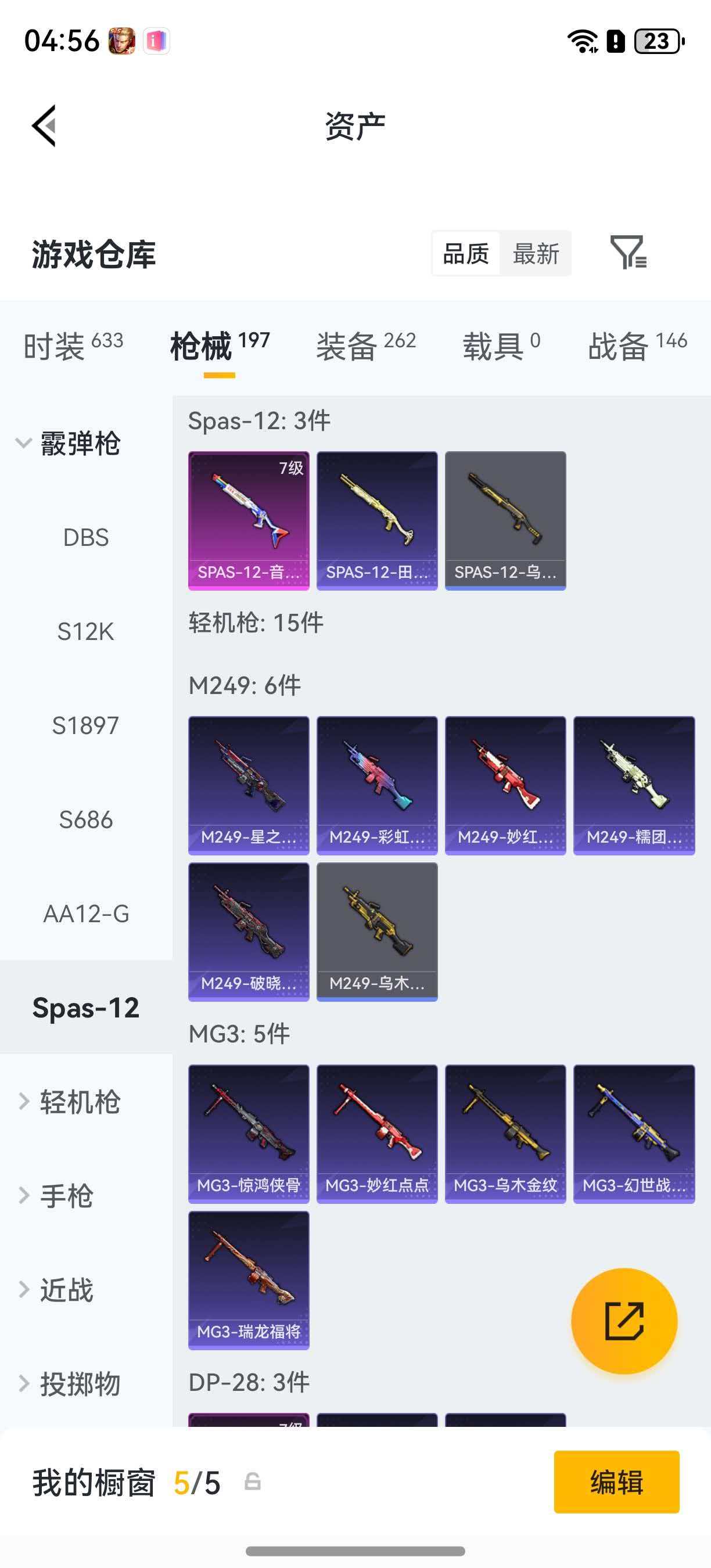Switch sorting to 最新
711x1568 pixels.
(536, 254)
